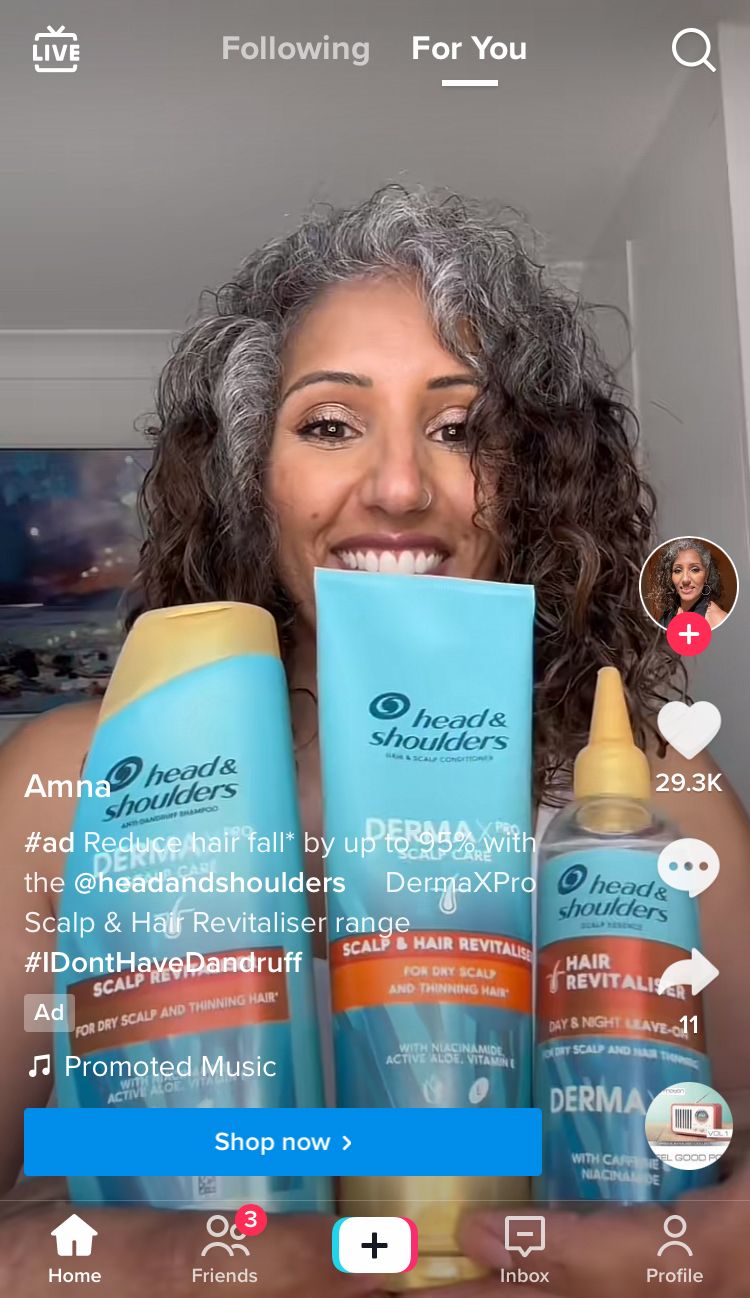Open the #IDontHaveDandruff hashtag
Screen dimensions: 750x1298
(163, 962)
